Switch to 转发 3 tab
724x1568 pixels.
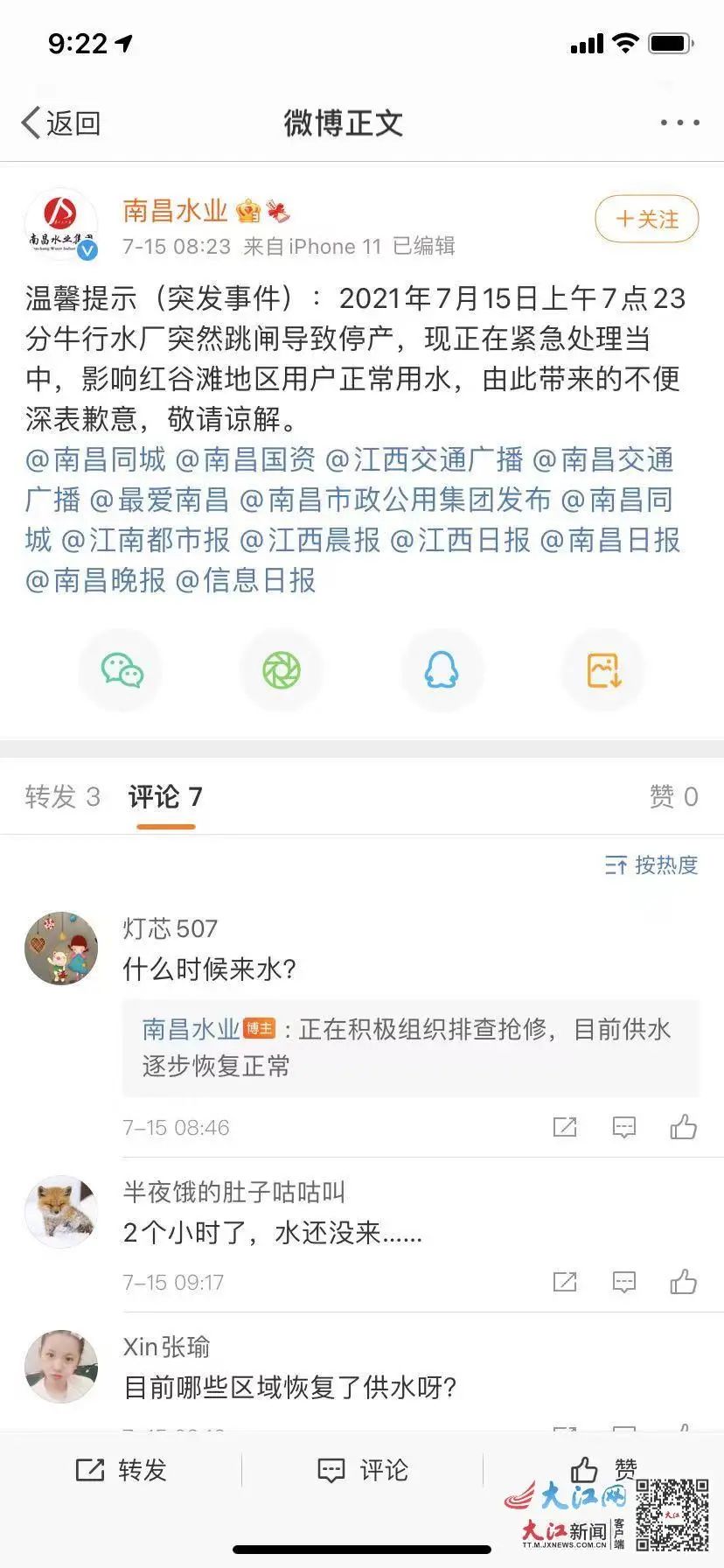(x=62, y=796)
